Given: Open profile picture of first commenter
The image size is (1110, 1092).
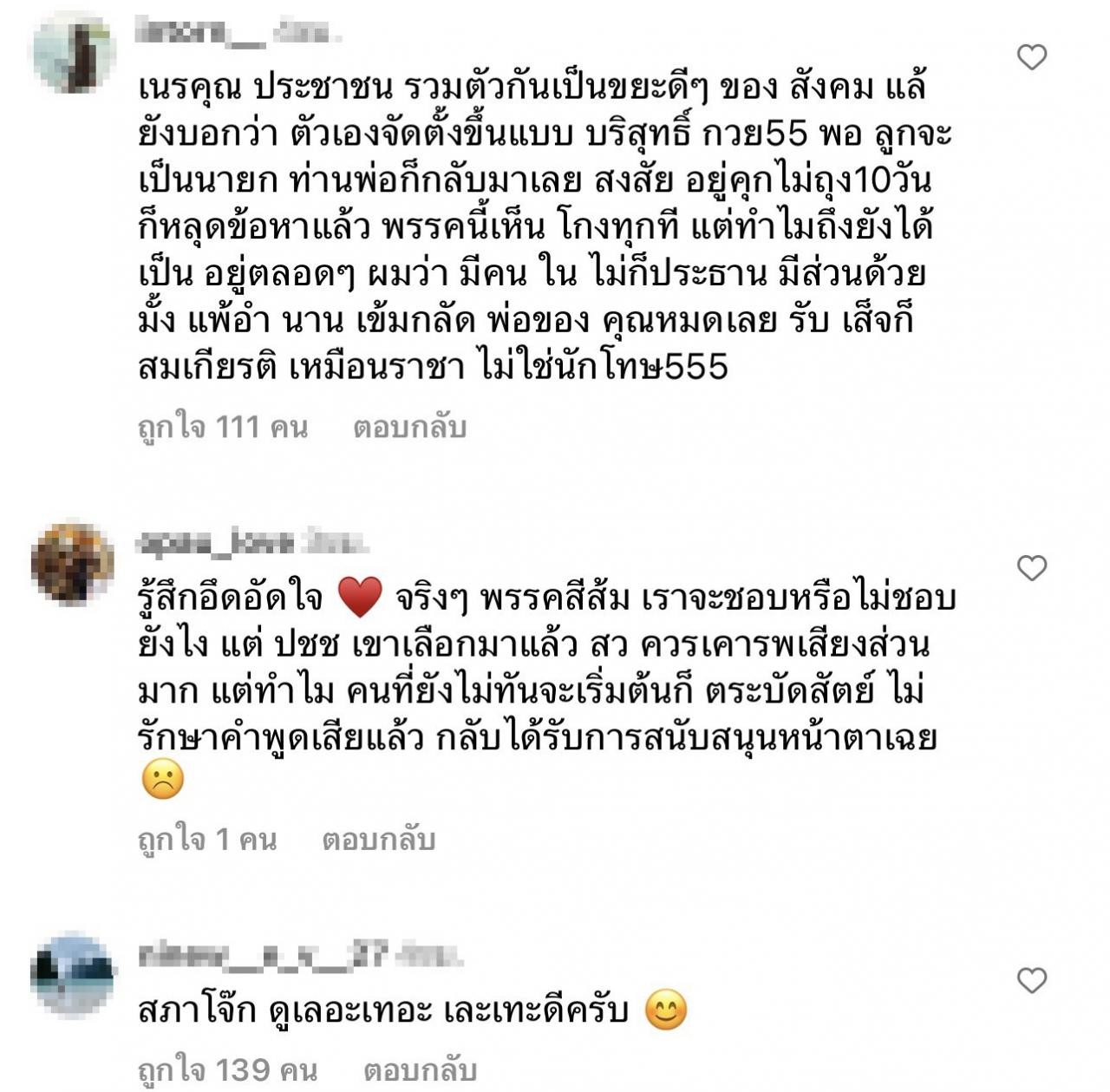Looking at the screenshot, I should coord(74,53).
